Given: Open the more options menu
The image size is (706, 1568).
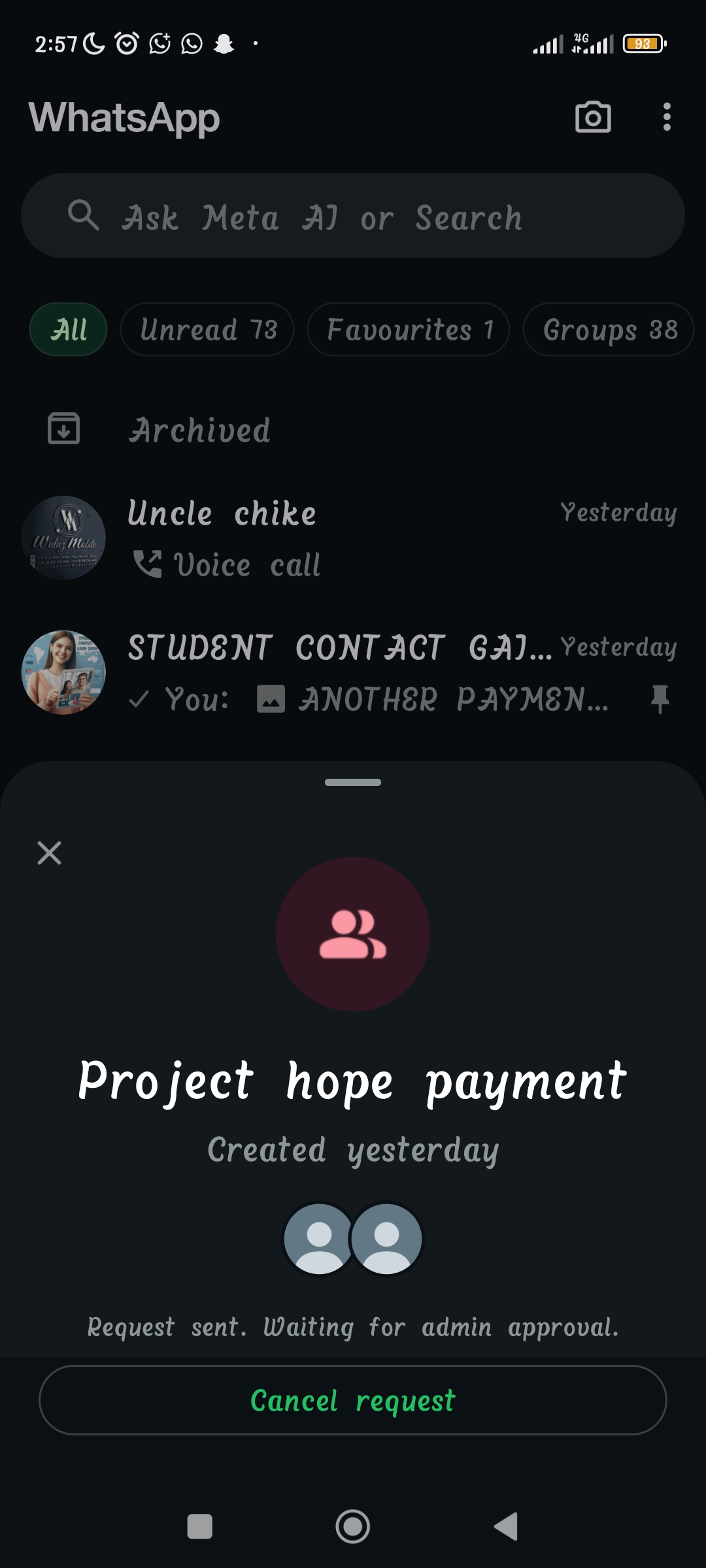Looking at the screenshot, I should (666, 118).
